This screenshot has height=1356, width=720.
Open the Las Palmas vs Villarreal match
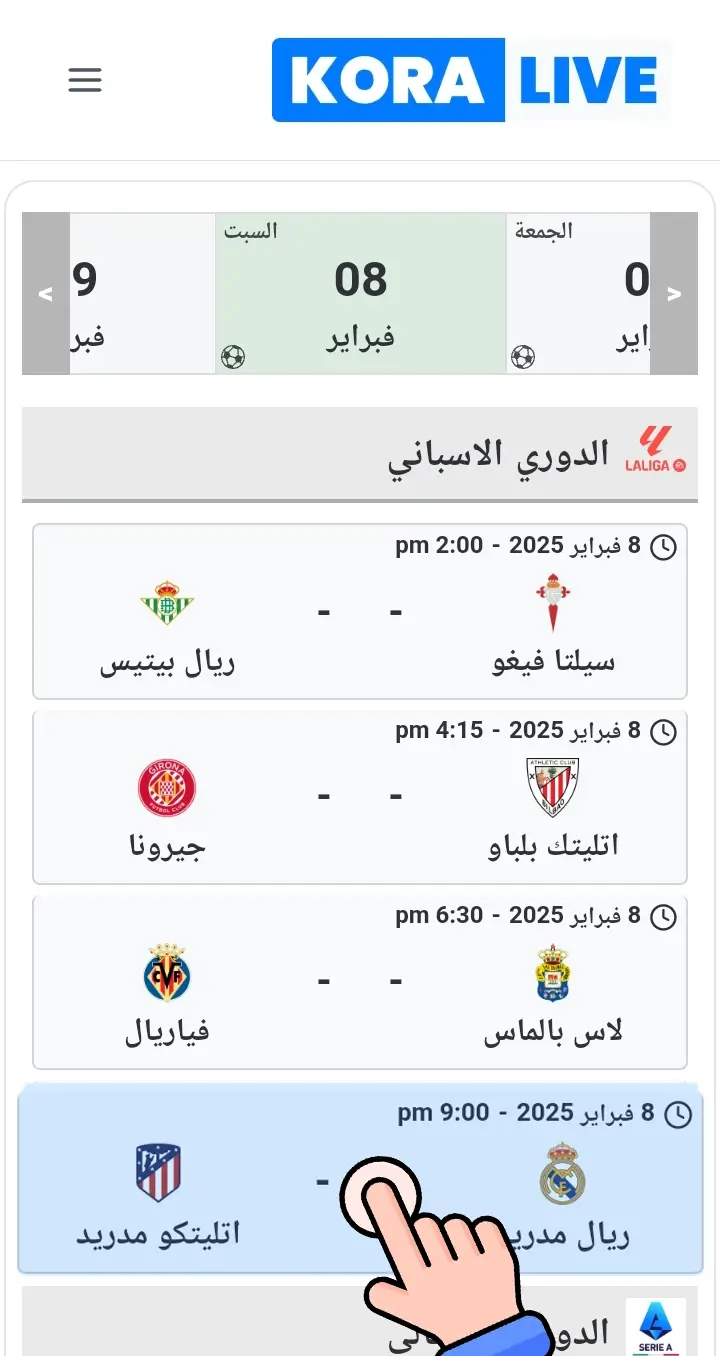click(x=360, y=982)
